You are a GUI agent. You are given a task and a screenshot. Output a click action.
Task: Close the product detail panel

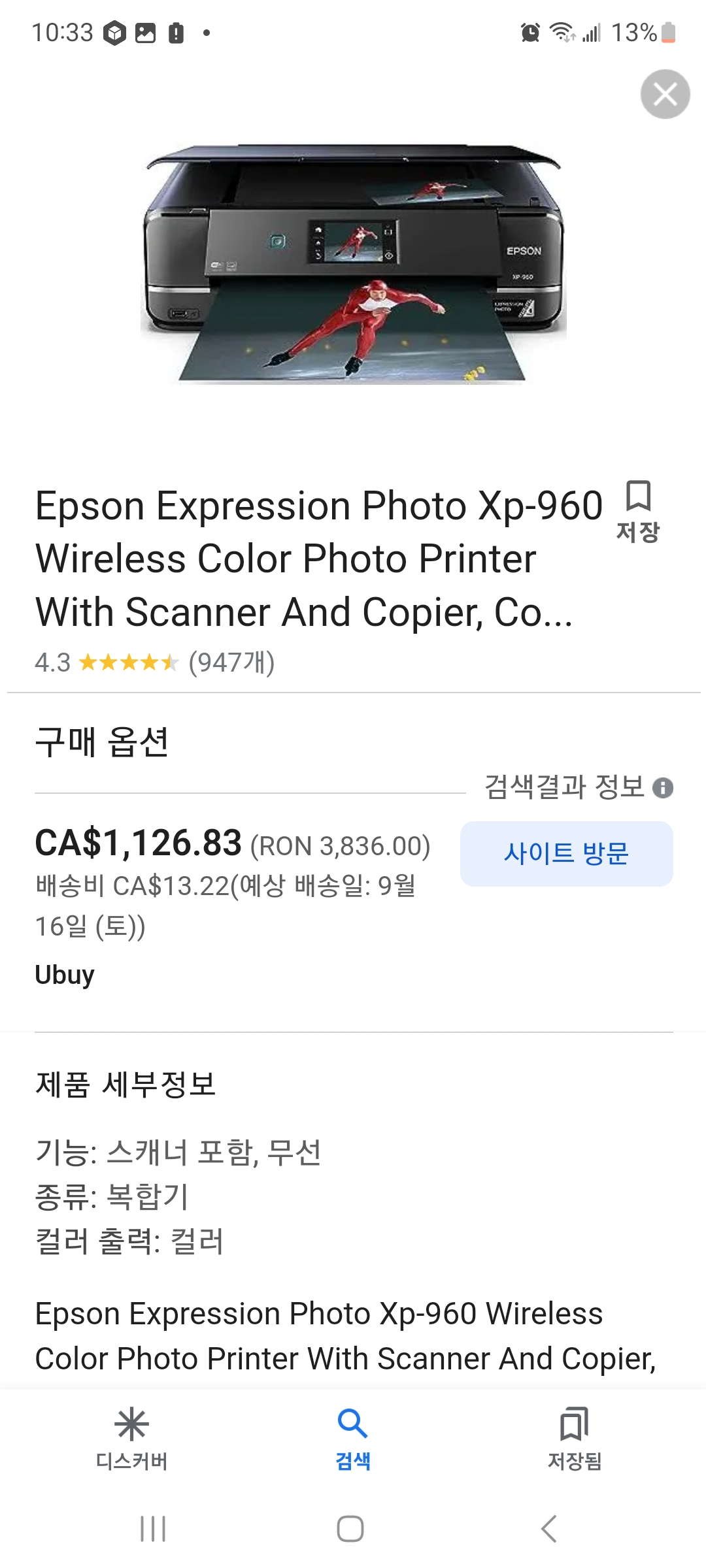(x=665, y=95)
